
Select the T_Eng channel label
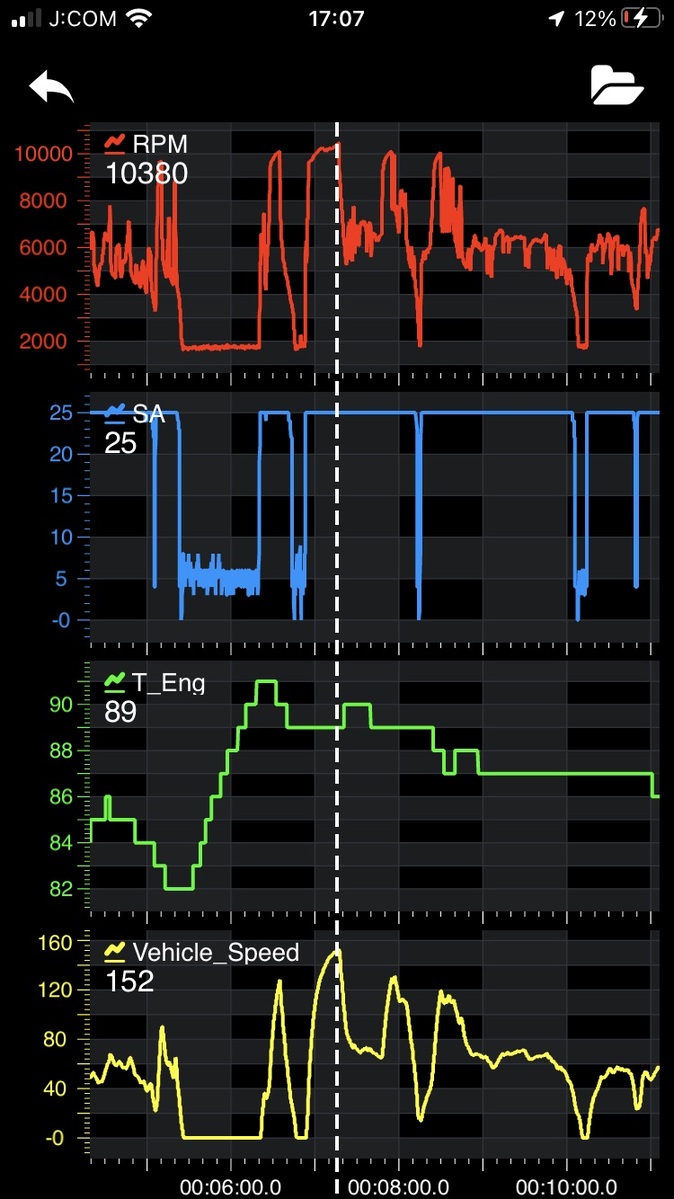coord(168,682)
